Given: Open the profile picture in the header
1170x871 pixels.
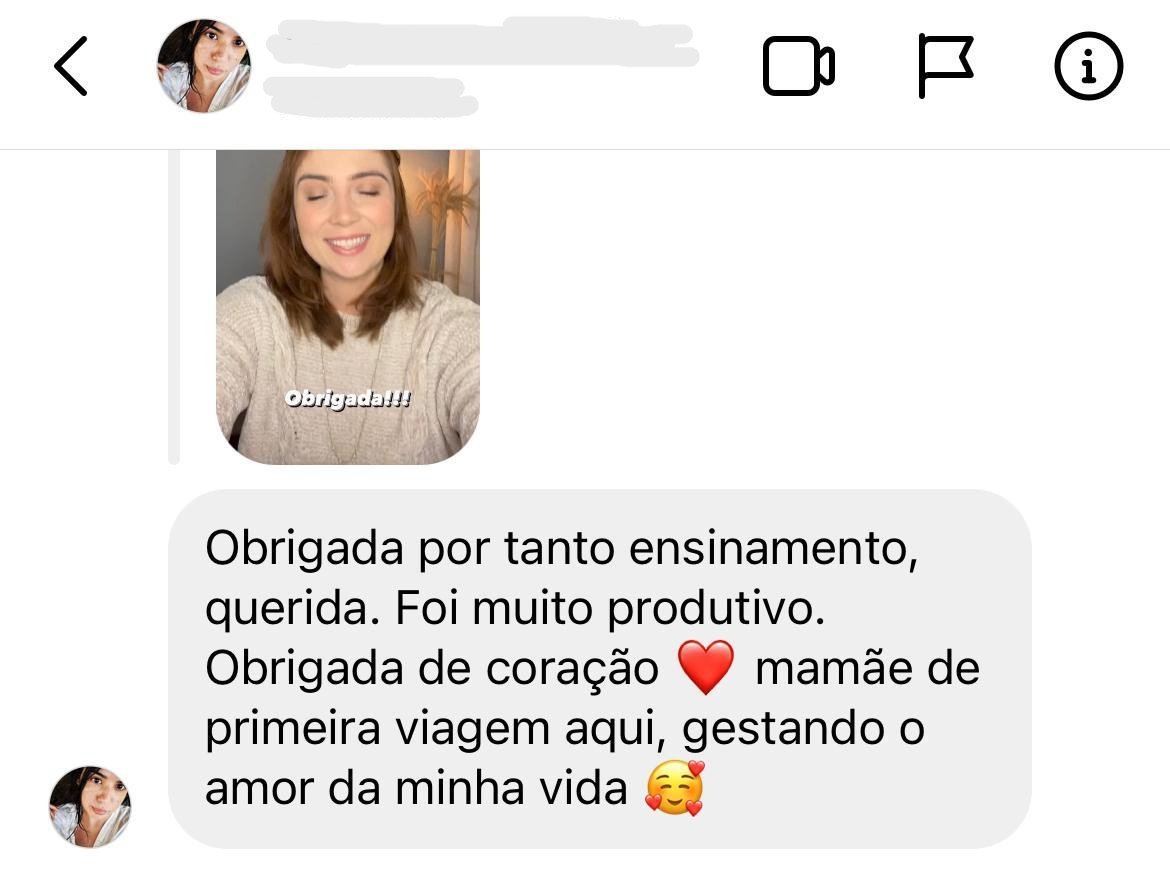Looking at the screenshot, I should tap(204, 66).
